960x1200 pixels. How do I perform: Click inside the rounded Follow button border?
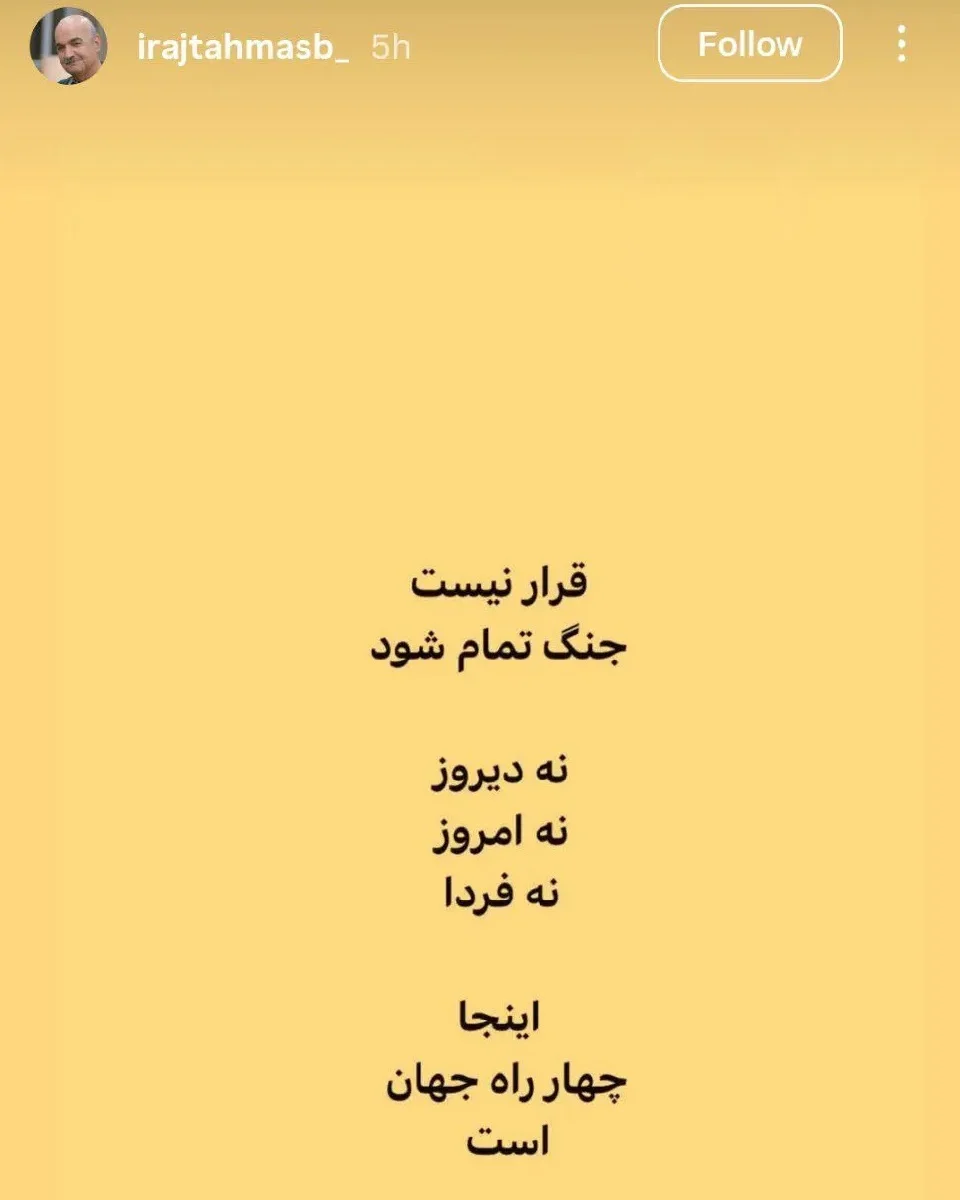[749, 44]
